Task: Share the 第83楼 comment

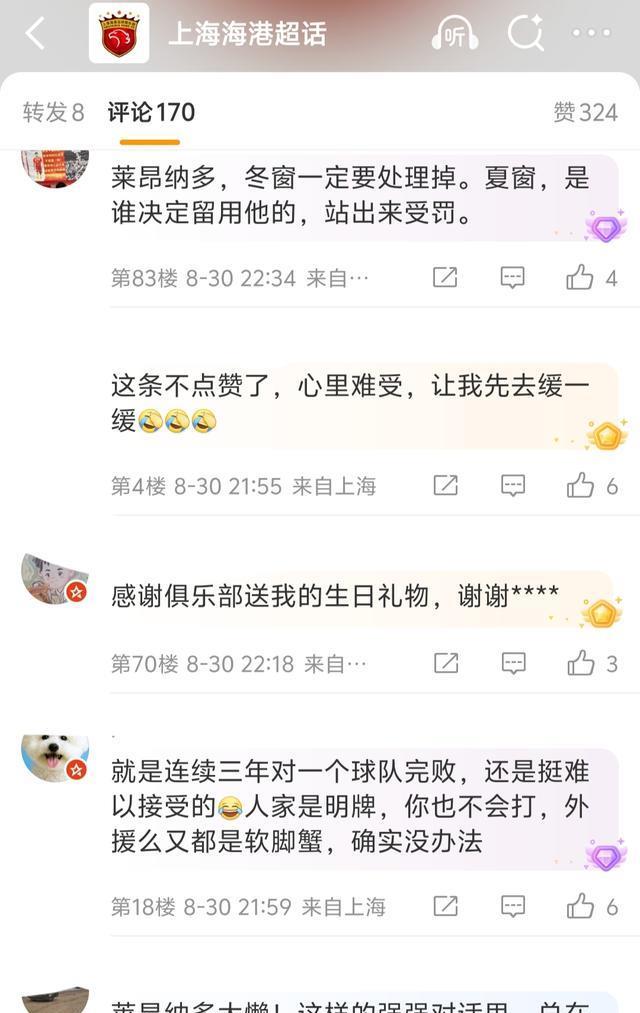Action: tap(445, 278)
